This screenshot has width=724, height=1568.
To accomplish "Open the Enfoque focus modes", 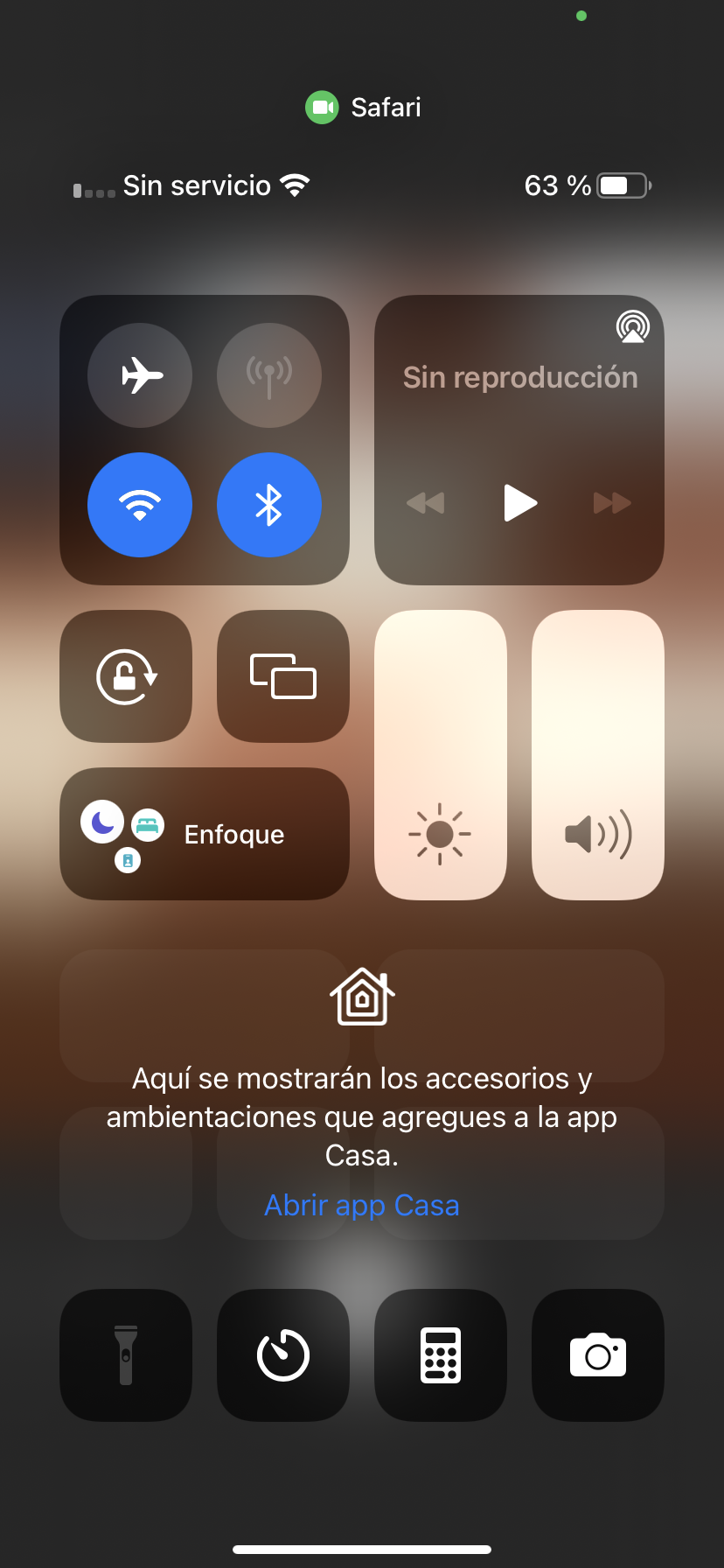I will [205, 834].
